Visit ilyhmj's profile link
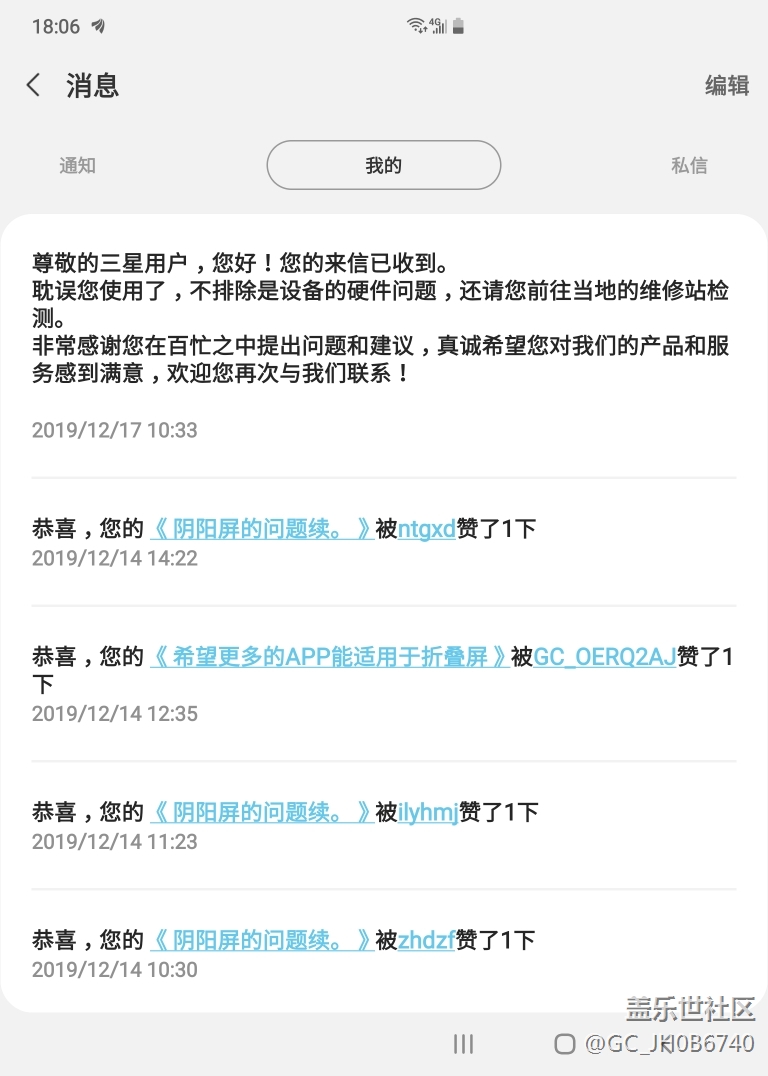Screen dimensions: 768x1076 click(x=428, y=813)
